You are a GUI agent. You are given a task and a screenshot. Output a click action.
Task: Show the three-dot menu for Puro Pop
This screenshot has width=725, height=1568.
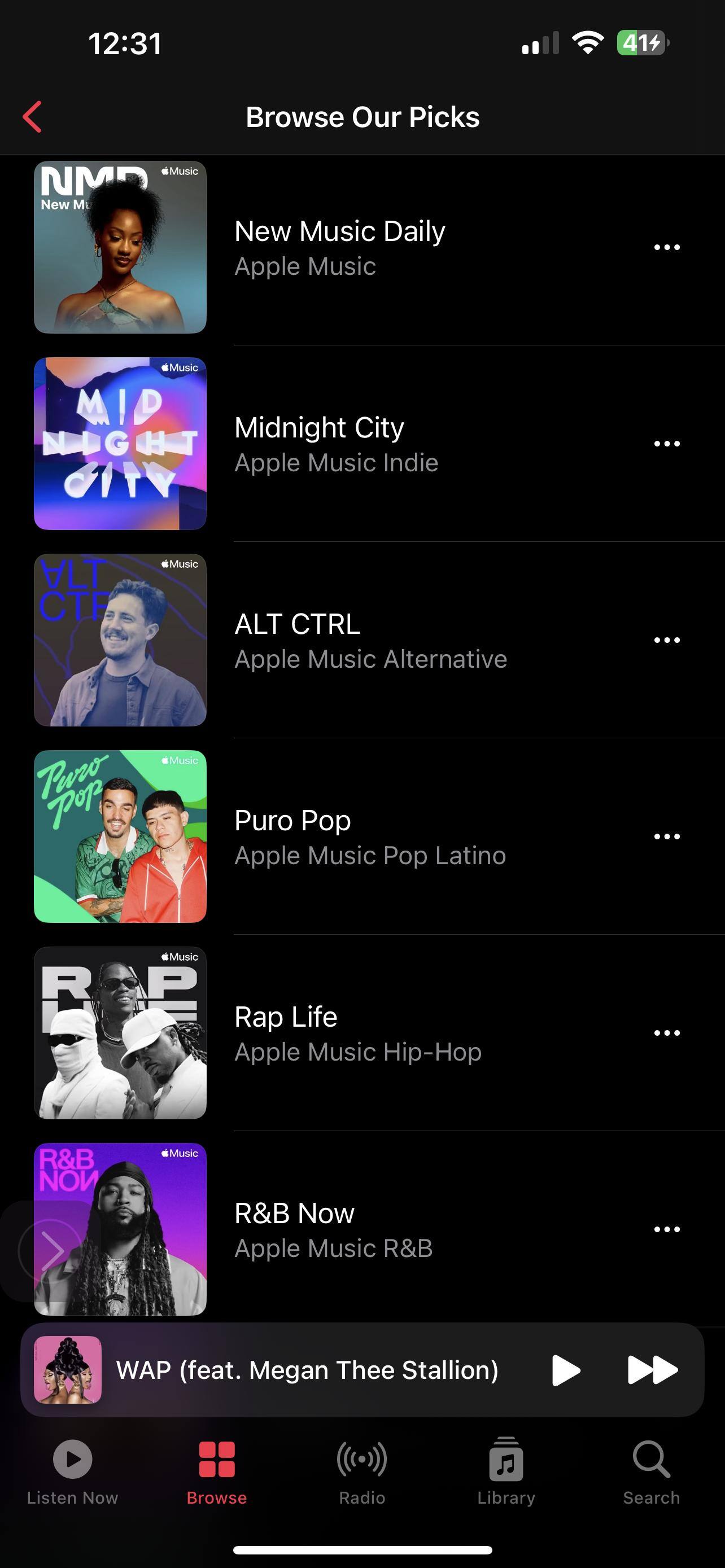(667, 836)
